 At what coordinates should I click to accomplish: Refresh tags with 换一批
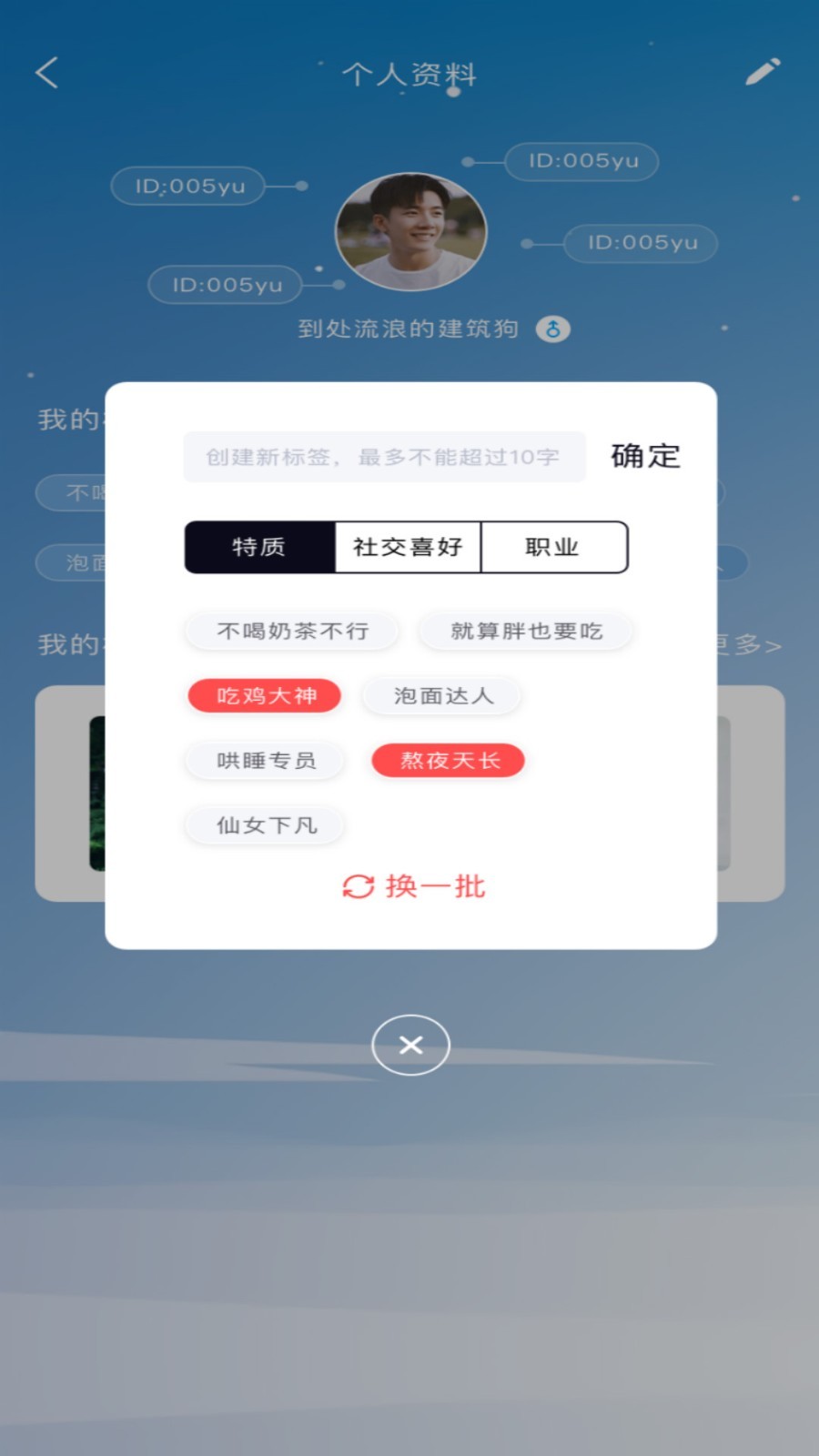click(414, 886)
